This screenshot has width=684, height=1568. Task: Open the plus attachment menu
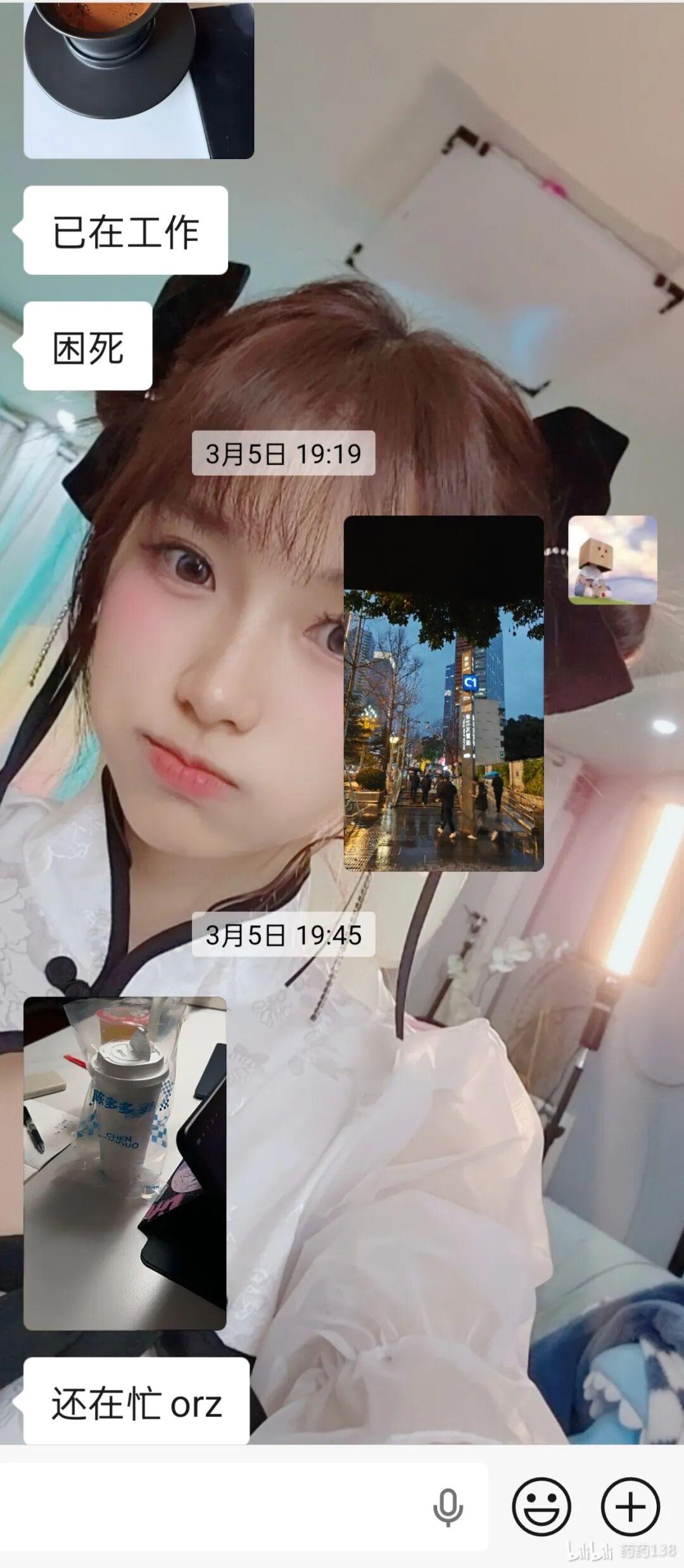click(x=630, y=1507)
